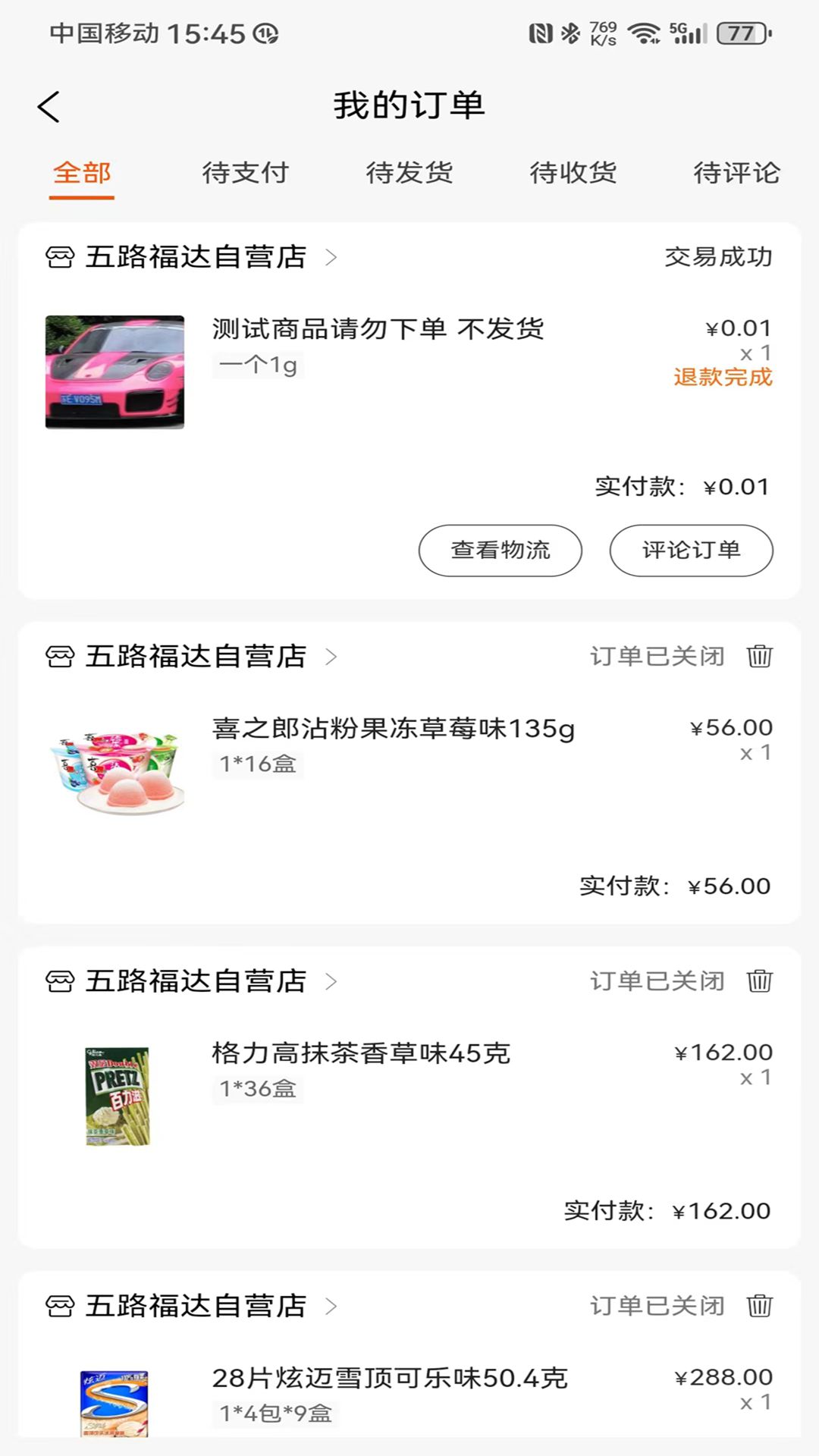The width and height of the screenshot is (819, 1456).
Task: Open the 测试商品请勿下单 order details
Action: (378, 330)
